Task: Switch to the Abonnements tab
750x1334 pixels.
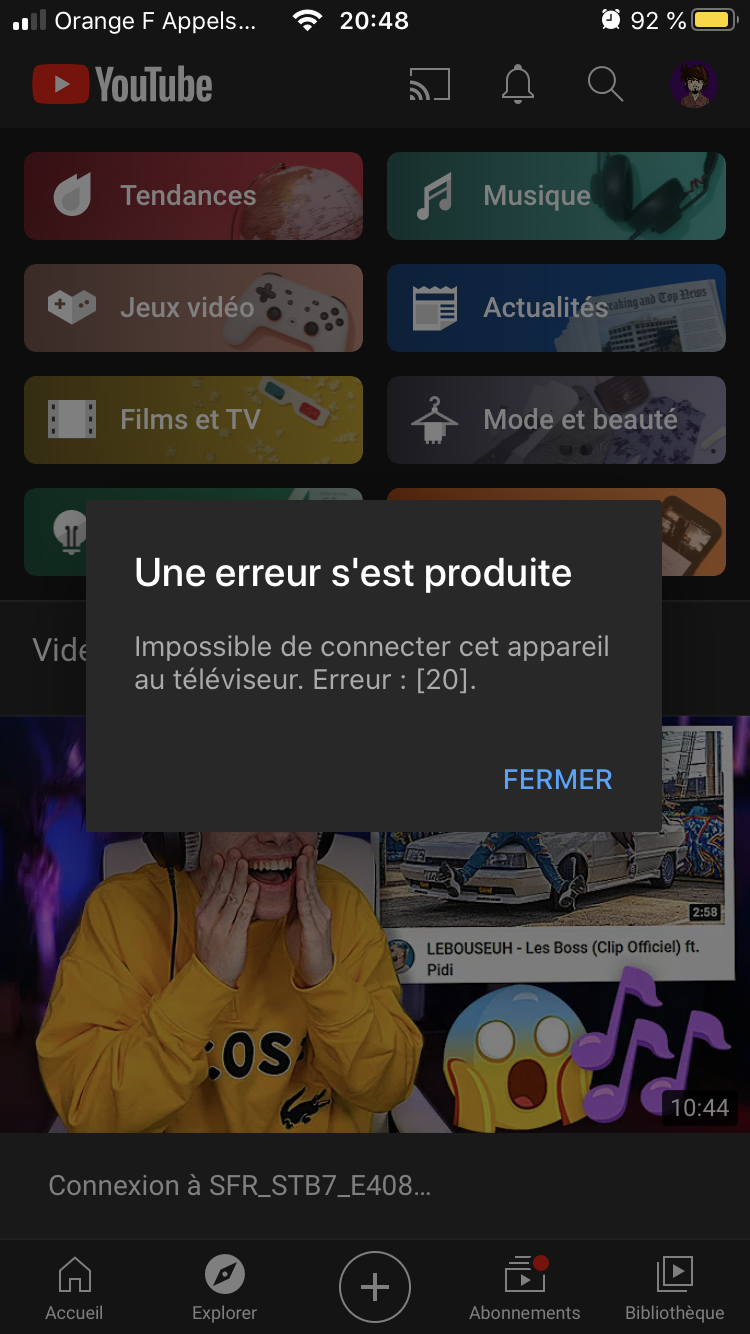Action: click(524, 1288)
